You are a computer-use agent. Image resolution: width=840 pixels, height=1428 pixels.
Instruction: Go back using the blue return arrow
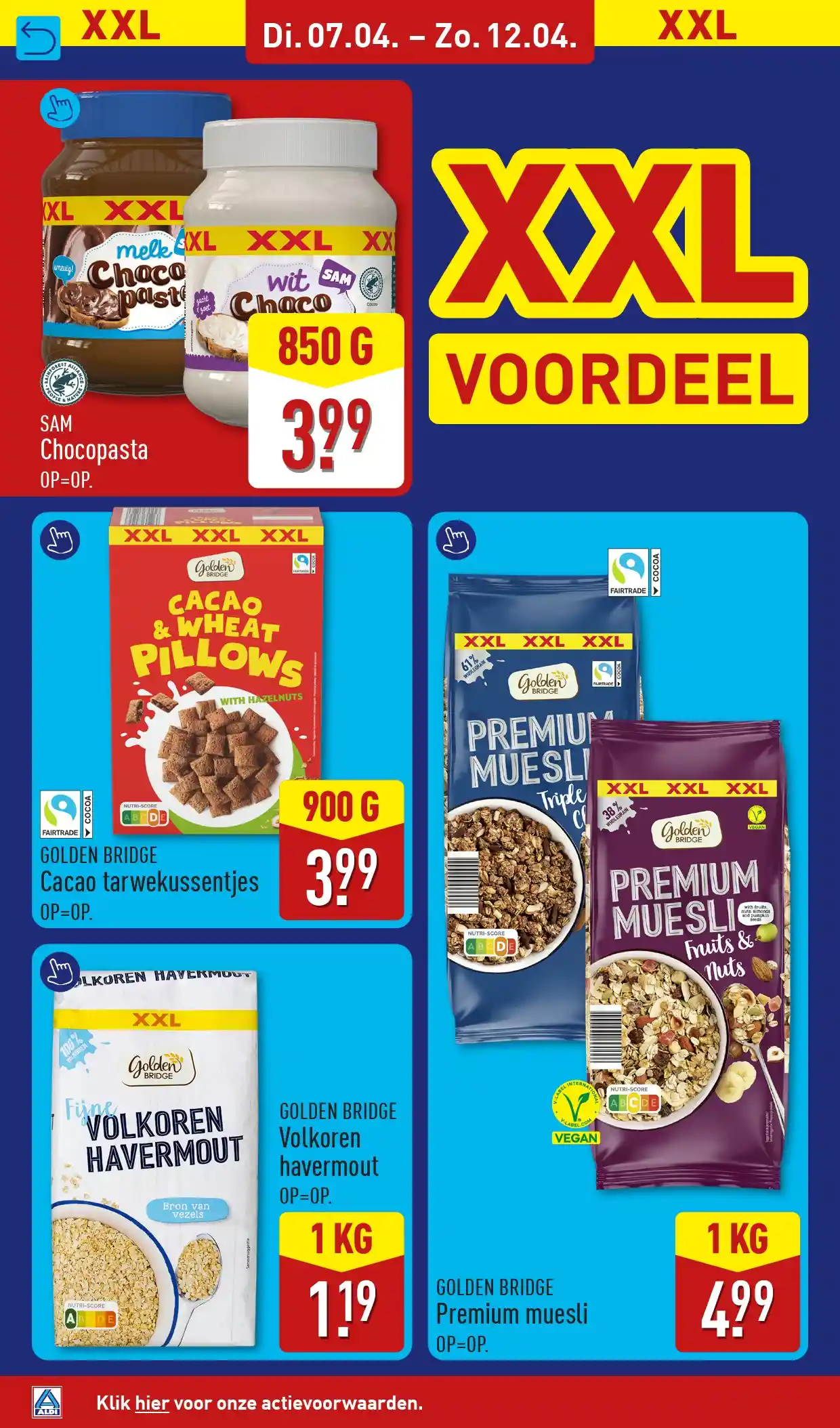point(38,38)
